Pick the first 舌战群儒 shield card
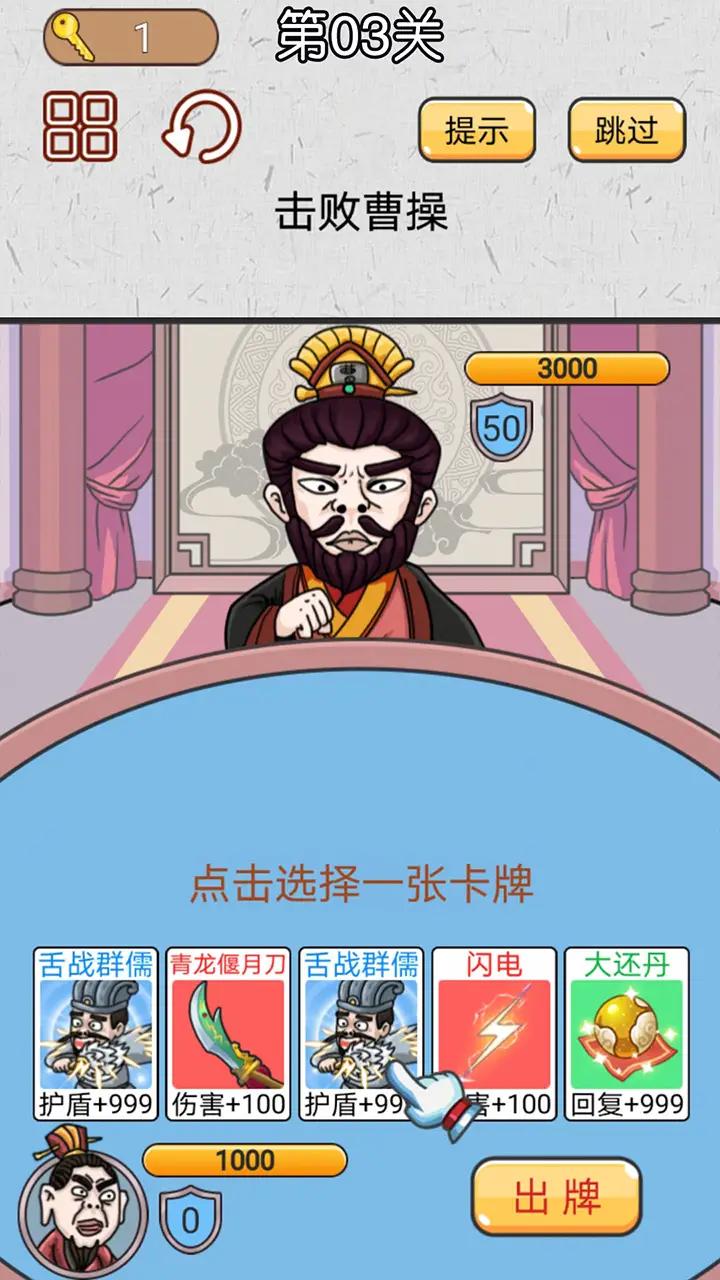The image size is (720, 1280). tap(96, 1033)
